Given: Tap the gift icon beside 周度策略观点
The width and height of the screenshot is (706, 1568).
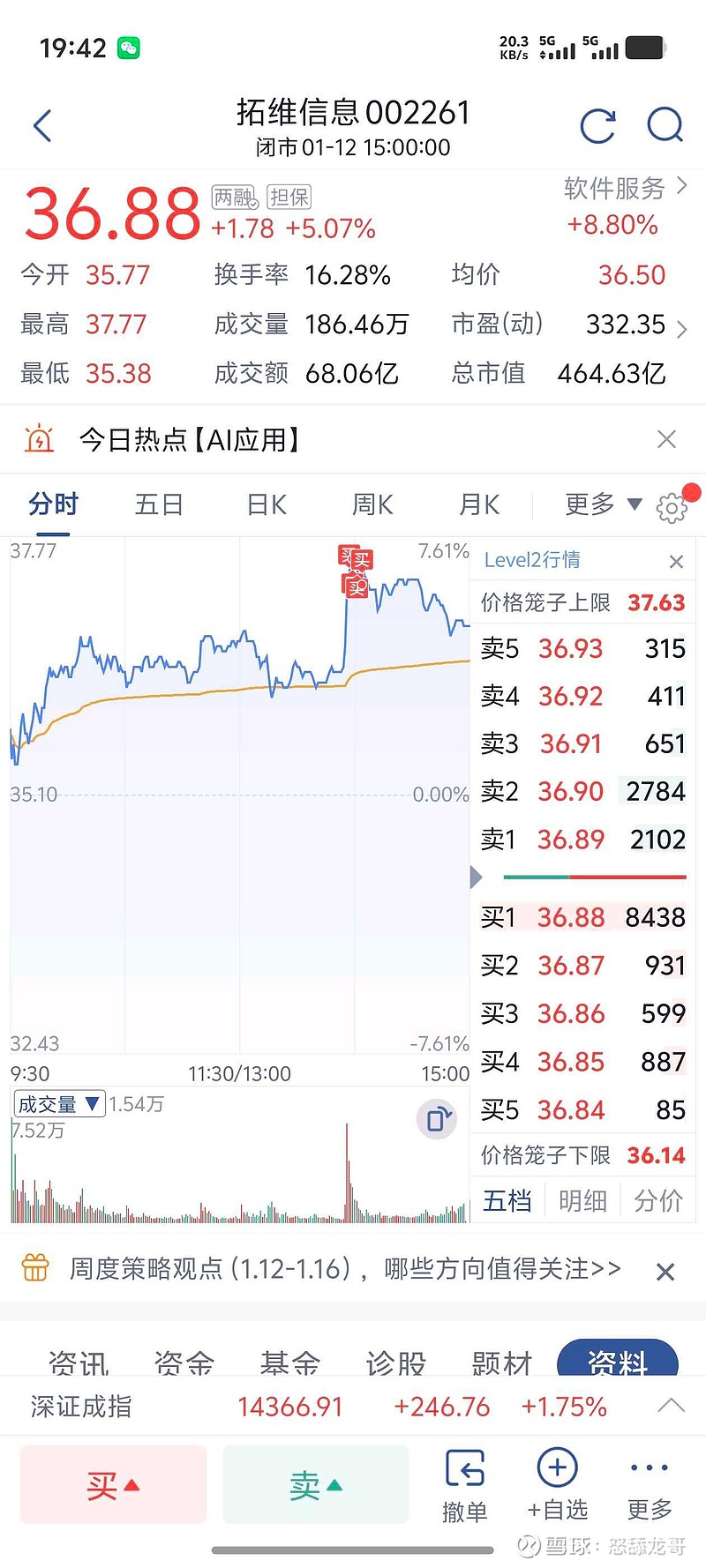Looking at the screenshot, I should pyautogui.click(x=35, y=1267).
